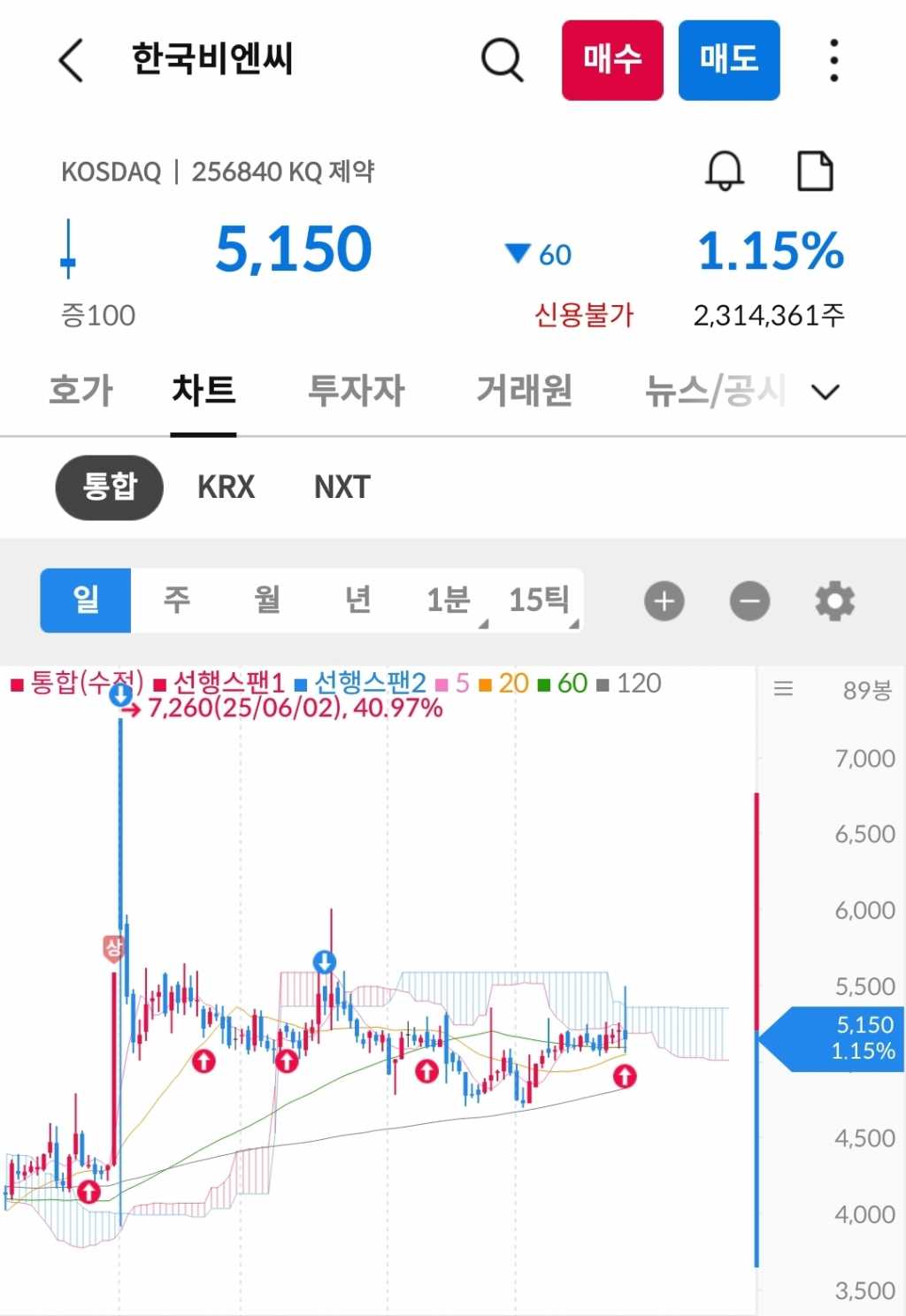
Task: Switch chart to weekly 주
Action: coord(176,601)
